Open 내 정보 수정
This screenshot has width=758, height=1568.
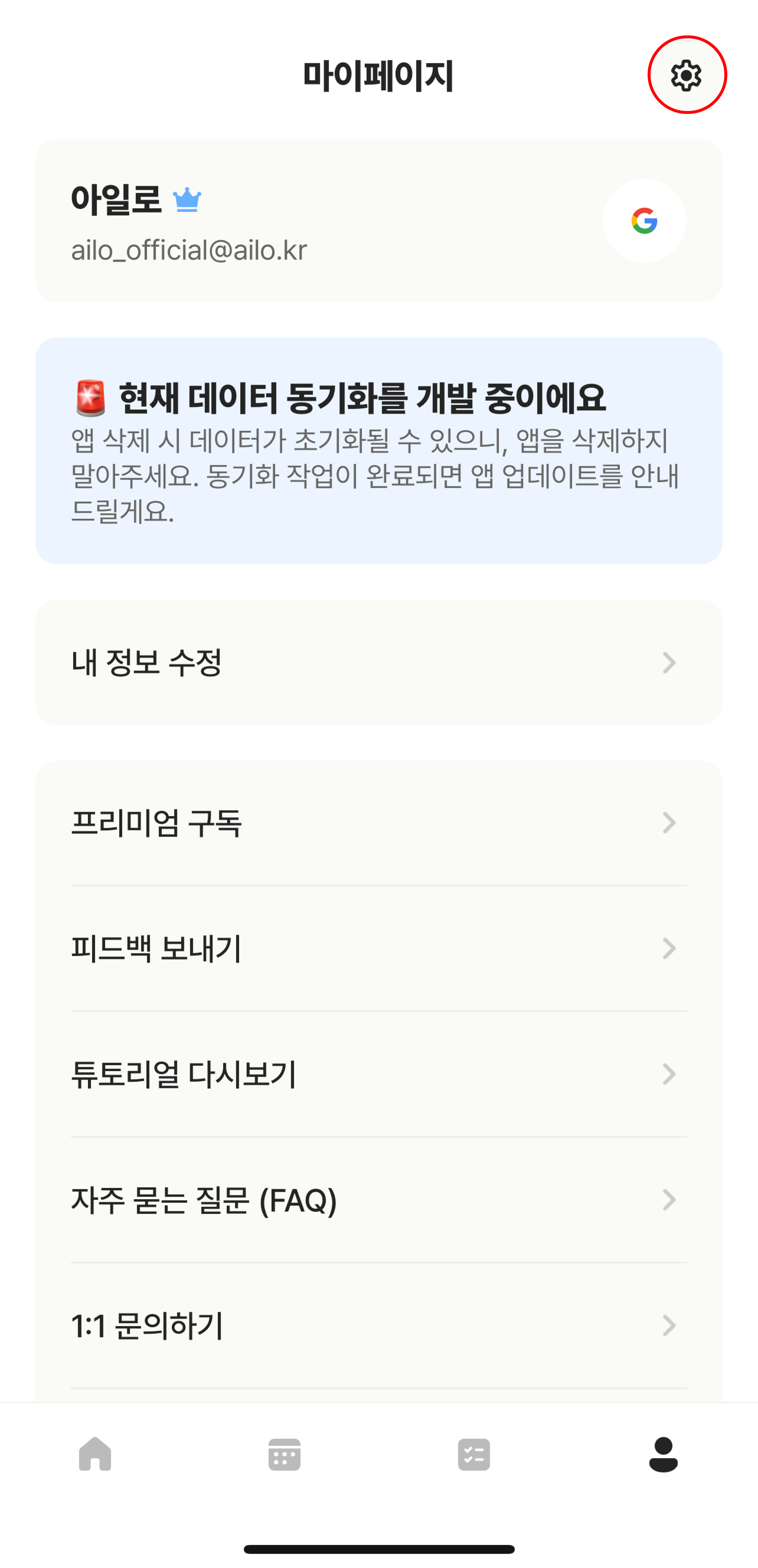tap(379, 662)
